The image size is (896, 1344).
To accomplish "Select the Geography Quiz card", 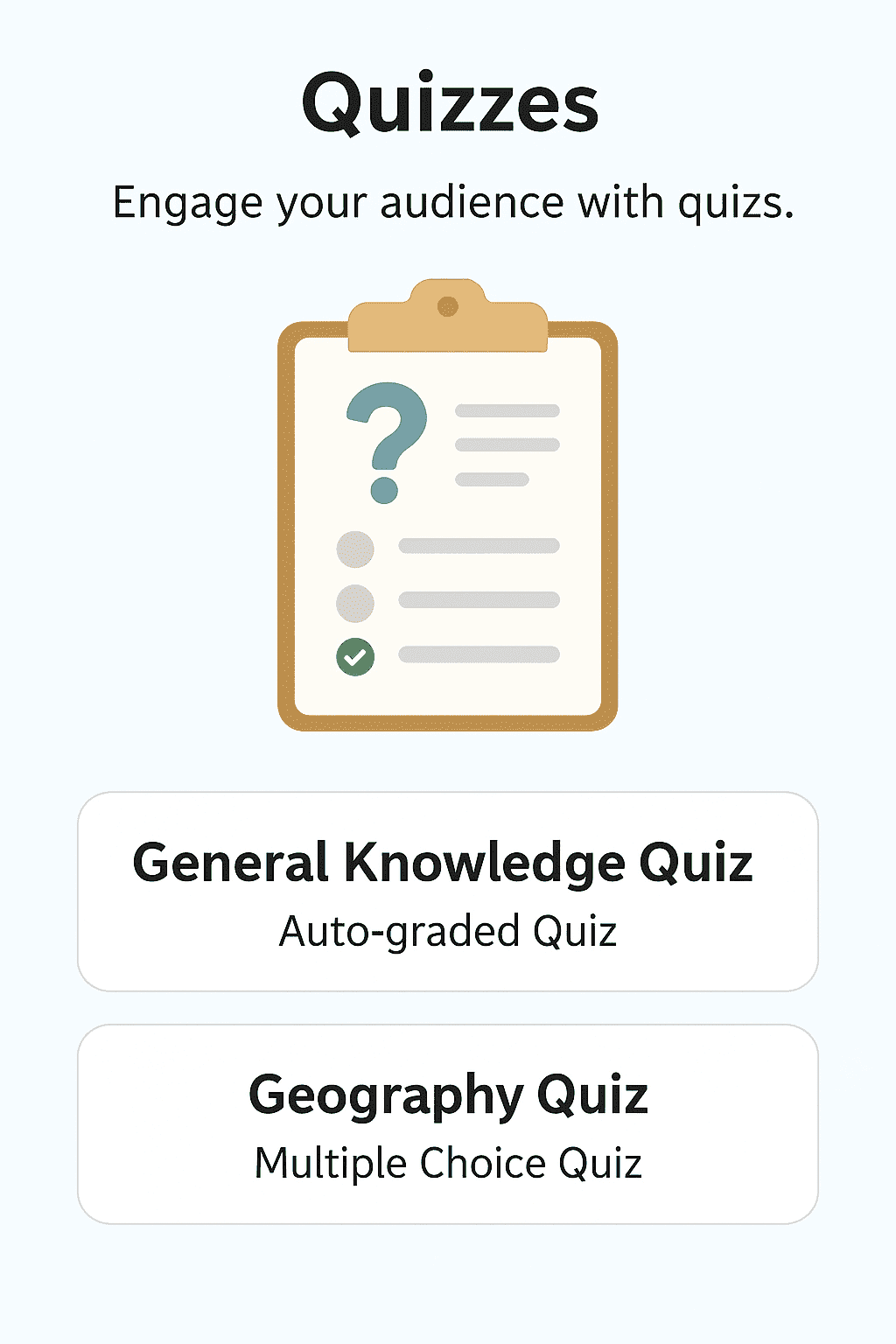I will pos(447,1124).
